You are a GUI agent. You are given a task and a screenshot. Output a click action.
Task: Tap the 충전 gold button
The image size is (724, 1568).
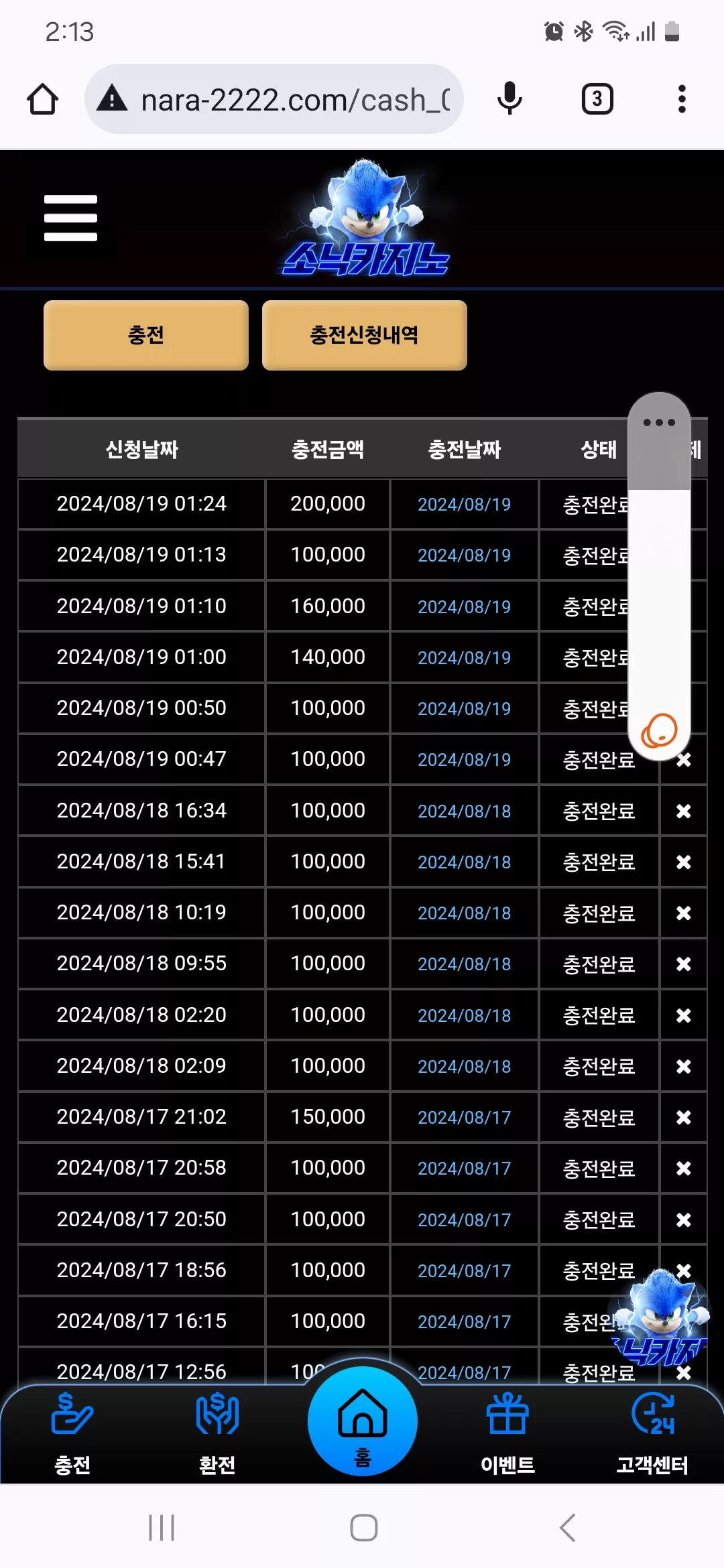click(146, 335)
